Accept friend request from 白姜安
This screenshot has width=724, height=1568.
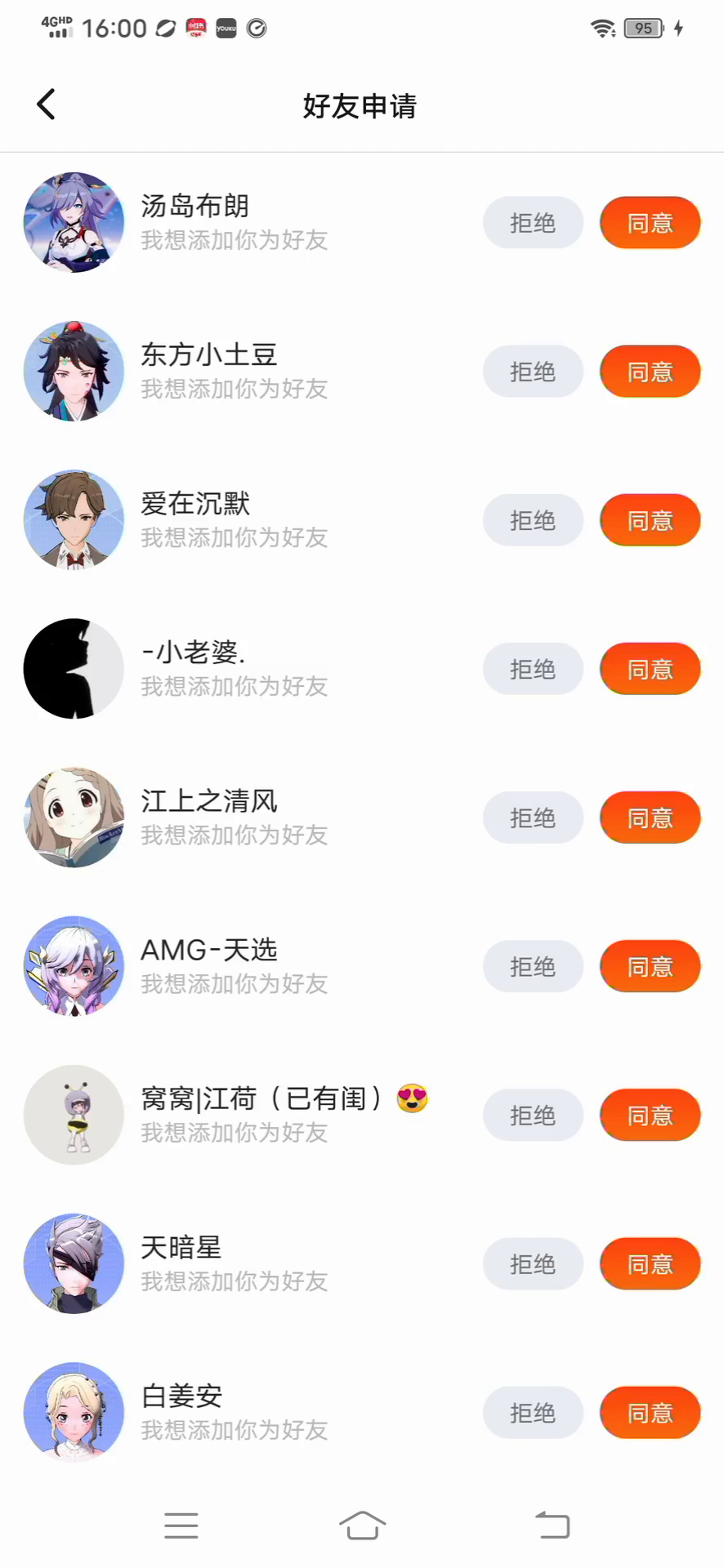(x=650, y=1413)
